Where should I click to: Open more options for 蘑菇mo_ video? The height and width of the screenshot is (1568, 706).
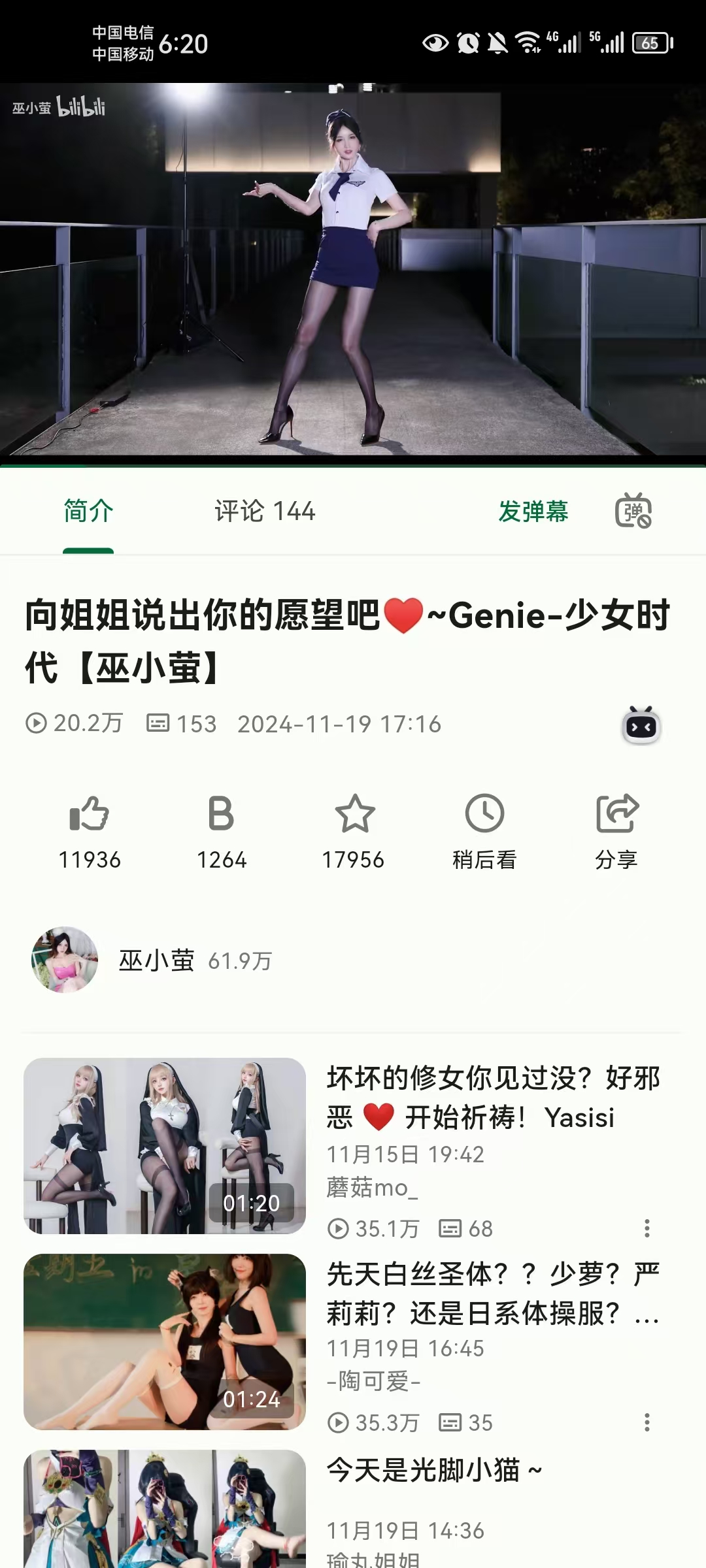[x=647, y=1228]
